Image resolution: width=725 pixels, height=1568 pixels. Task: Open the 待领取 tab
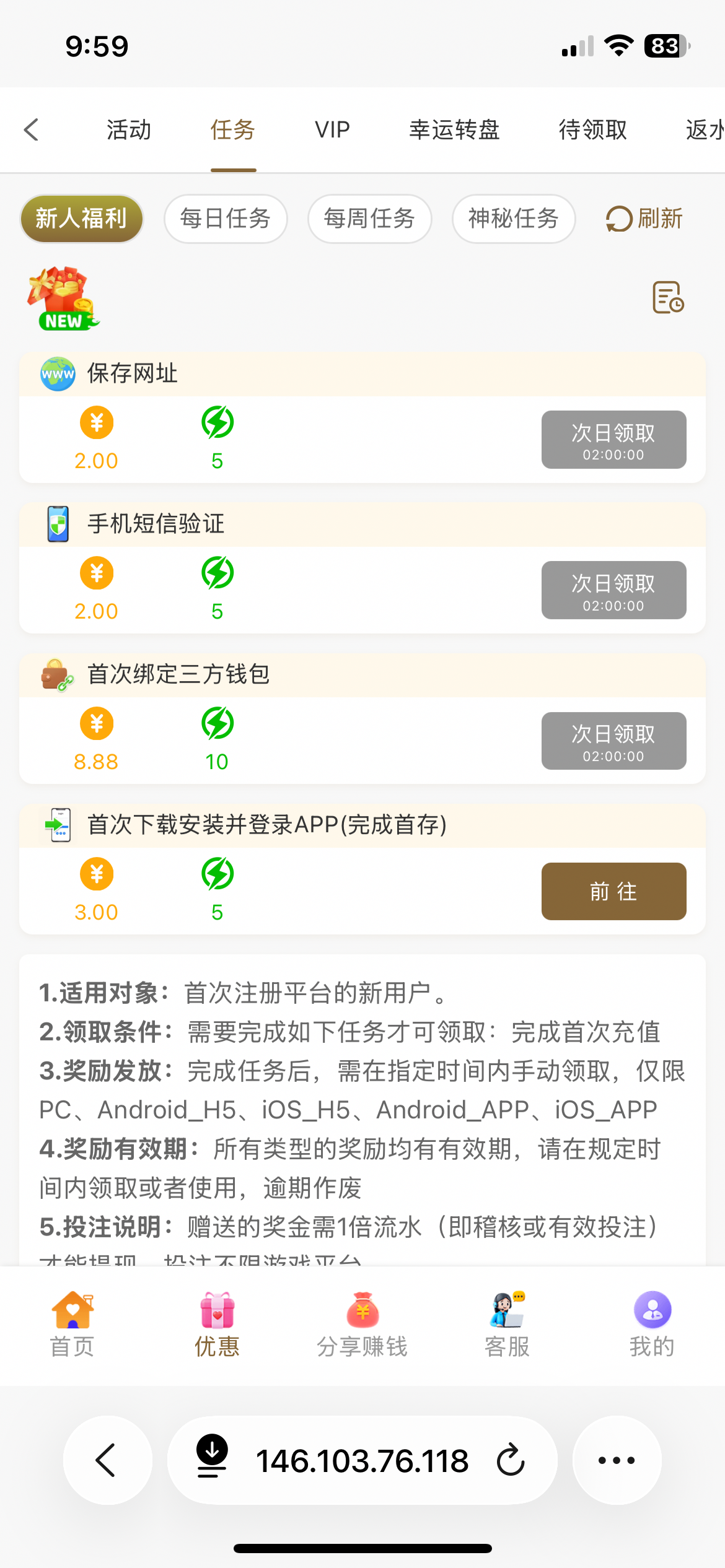point(593,130)
